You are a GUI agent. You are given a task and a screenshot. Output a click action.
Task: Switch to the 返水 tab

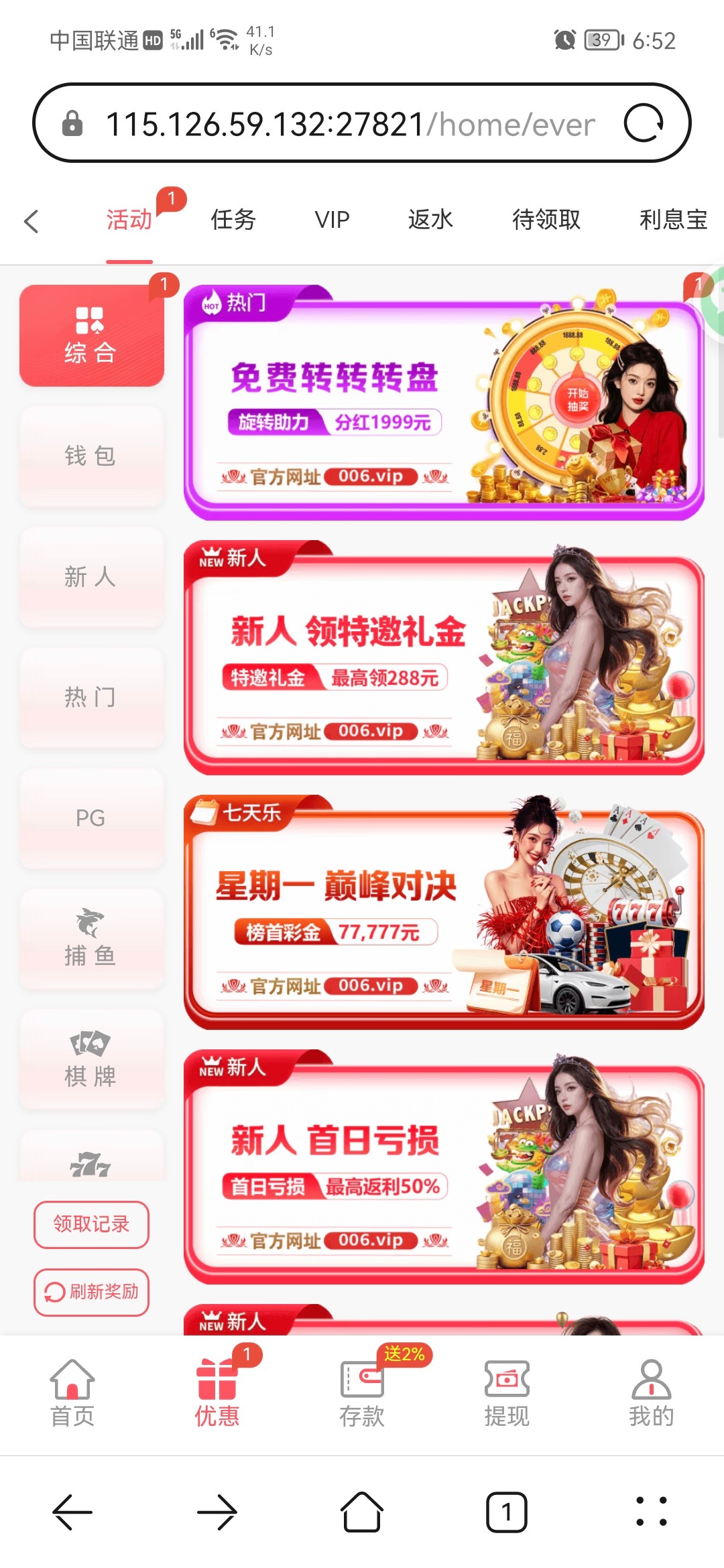pyautogui.click(x=430, y=220)
